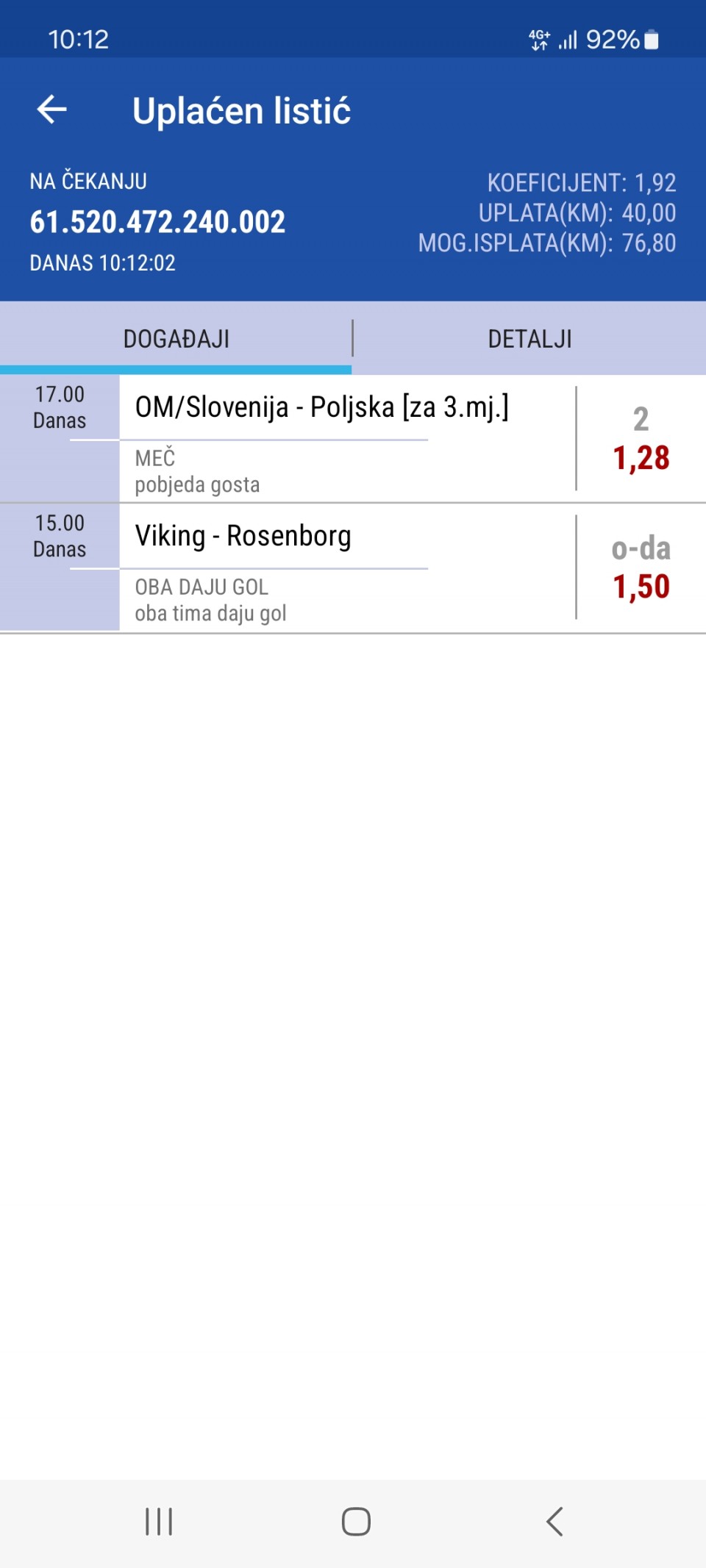Open recent apps from navigation bar
706x1568 pixels.
[159, 1521]
